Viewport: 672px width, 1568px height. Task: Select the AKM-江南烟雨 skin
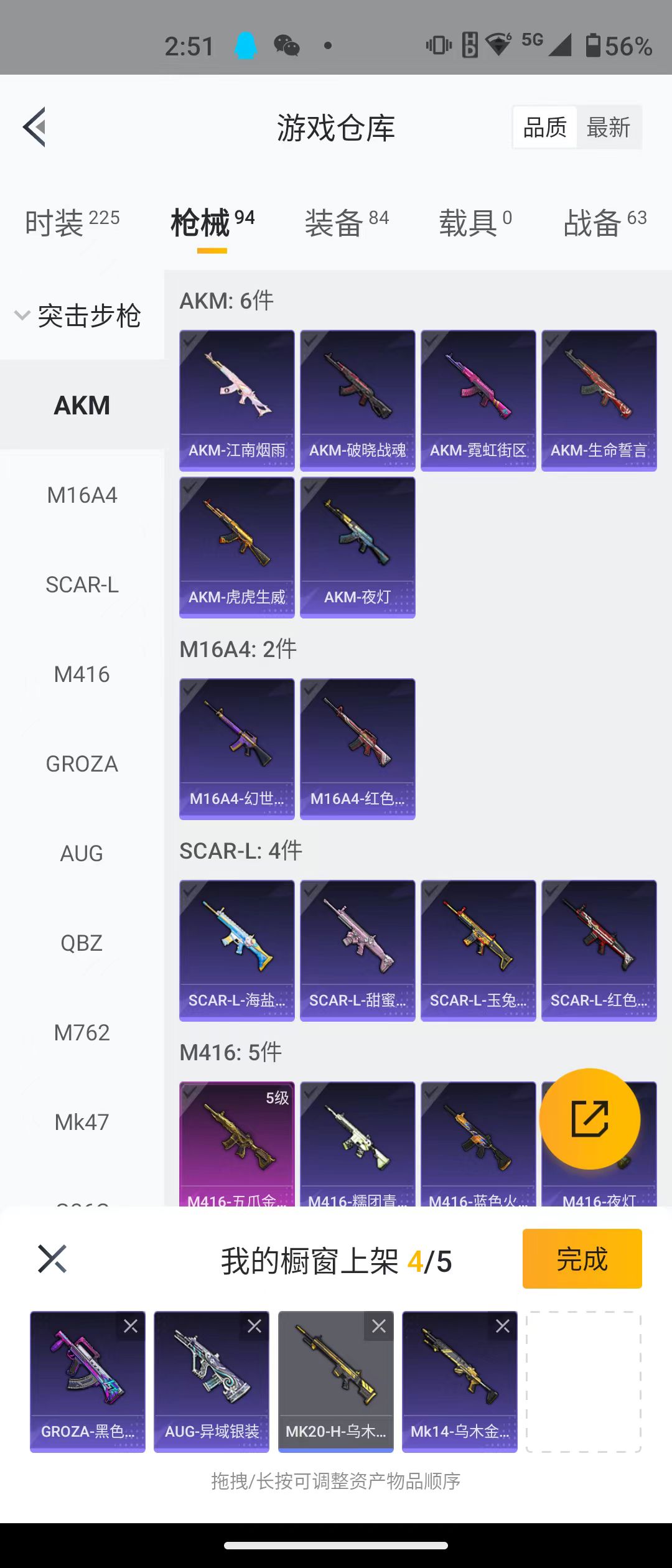click(236, 400)
